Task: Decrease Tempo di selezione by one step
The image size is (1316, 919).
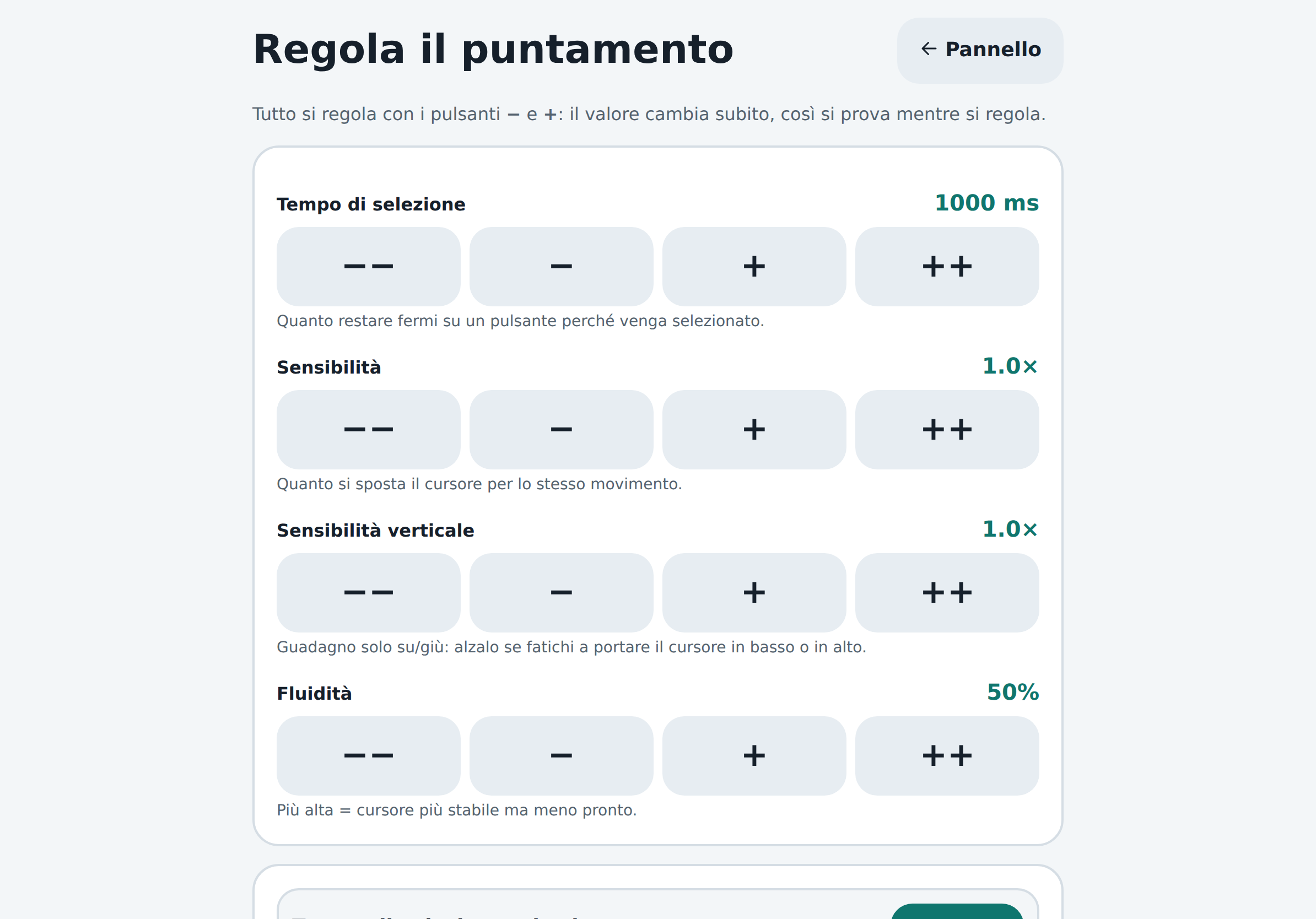Action: 561,267
